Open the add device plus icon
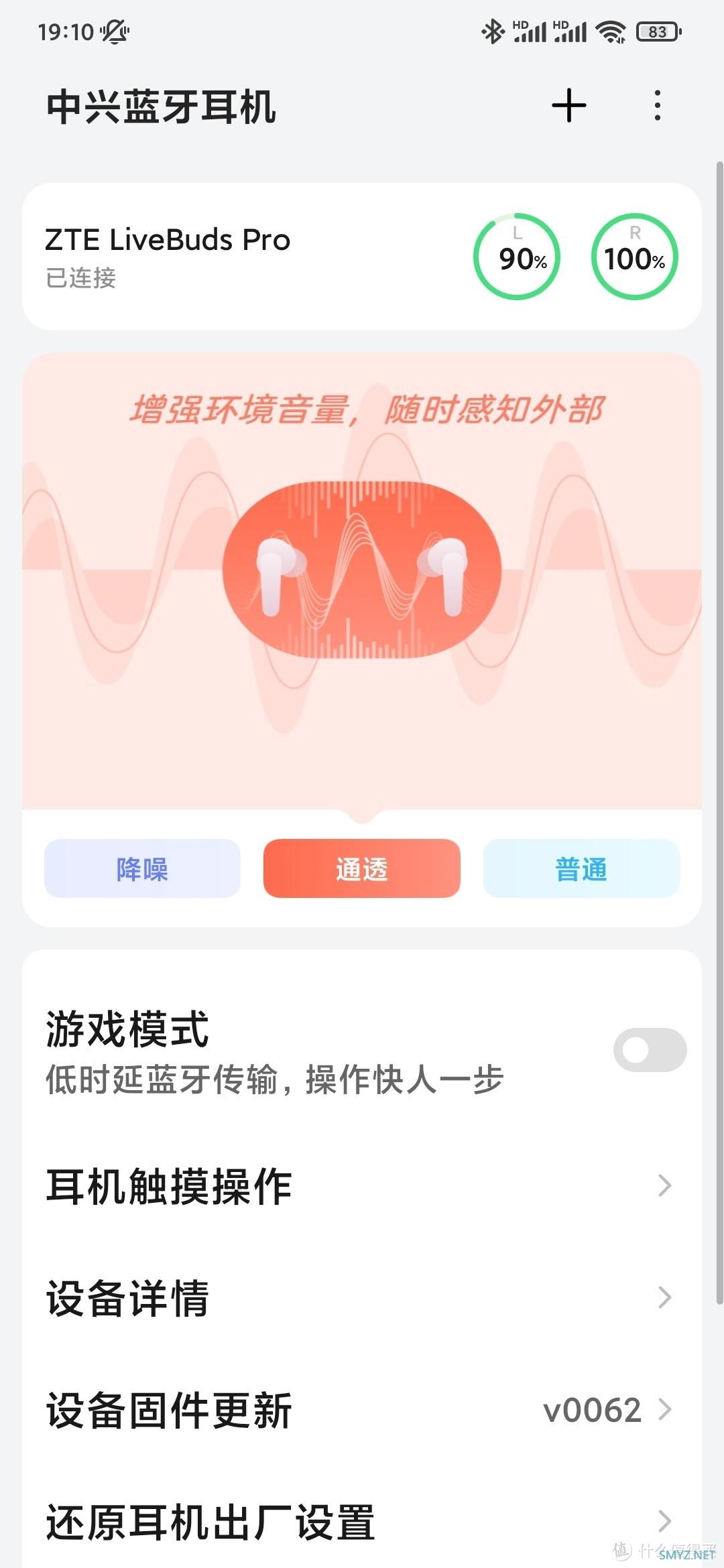724x1568 pixels. point(569,106)
